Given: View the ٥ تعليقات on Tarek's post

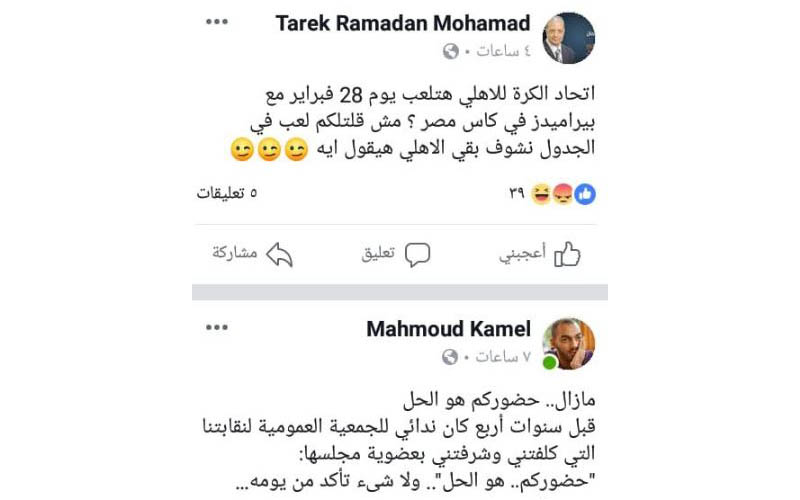Looking at the screenshot, I should [227, 194].
